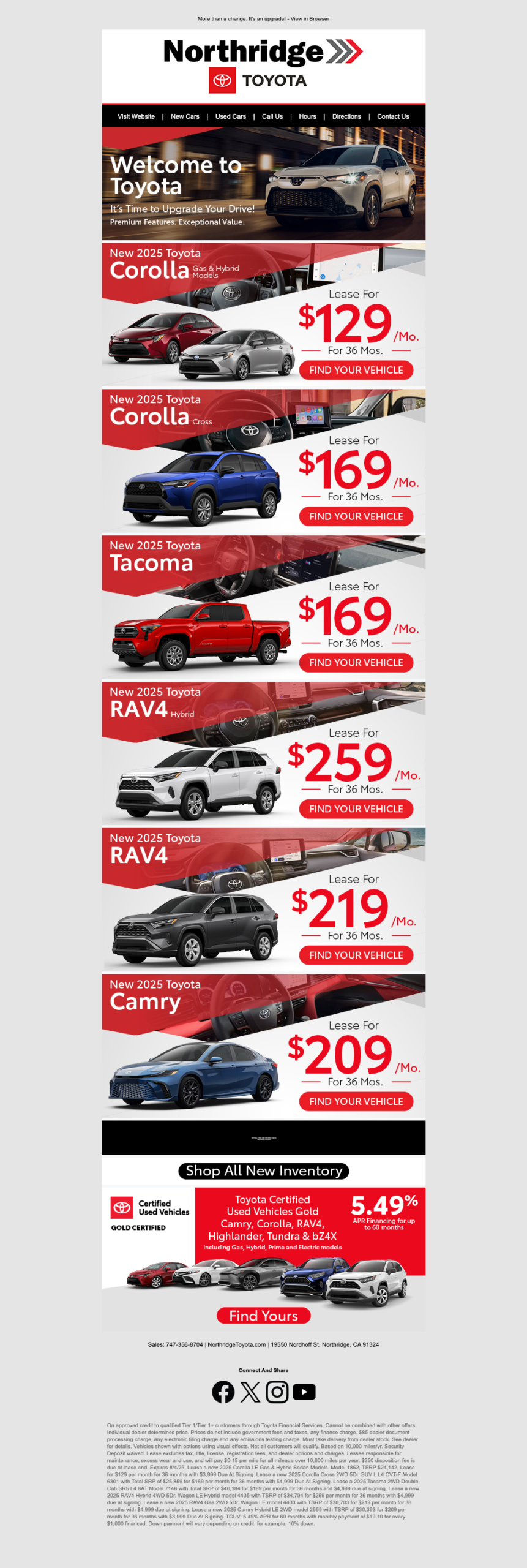Check the dealership Hours link
Image resolution: width=527 pixels, height=1568 pixels.
[x=307, y=116]
